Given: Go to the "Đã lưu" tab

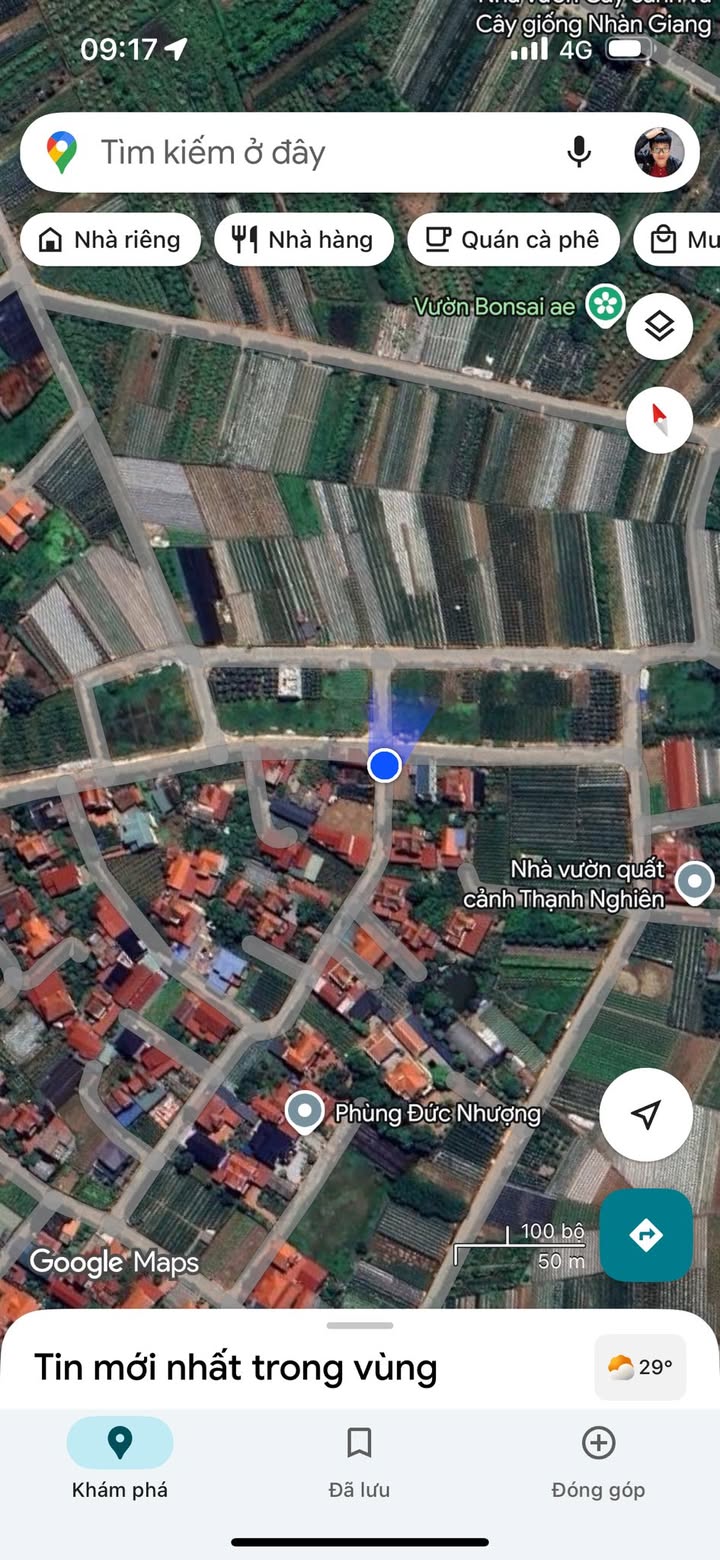Looking at the screenshot, I should click(x=359, y=1458).
